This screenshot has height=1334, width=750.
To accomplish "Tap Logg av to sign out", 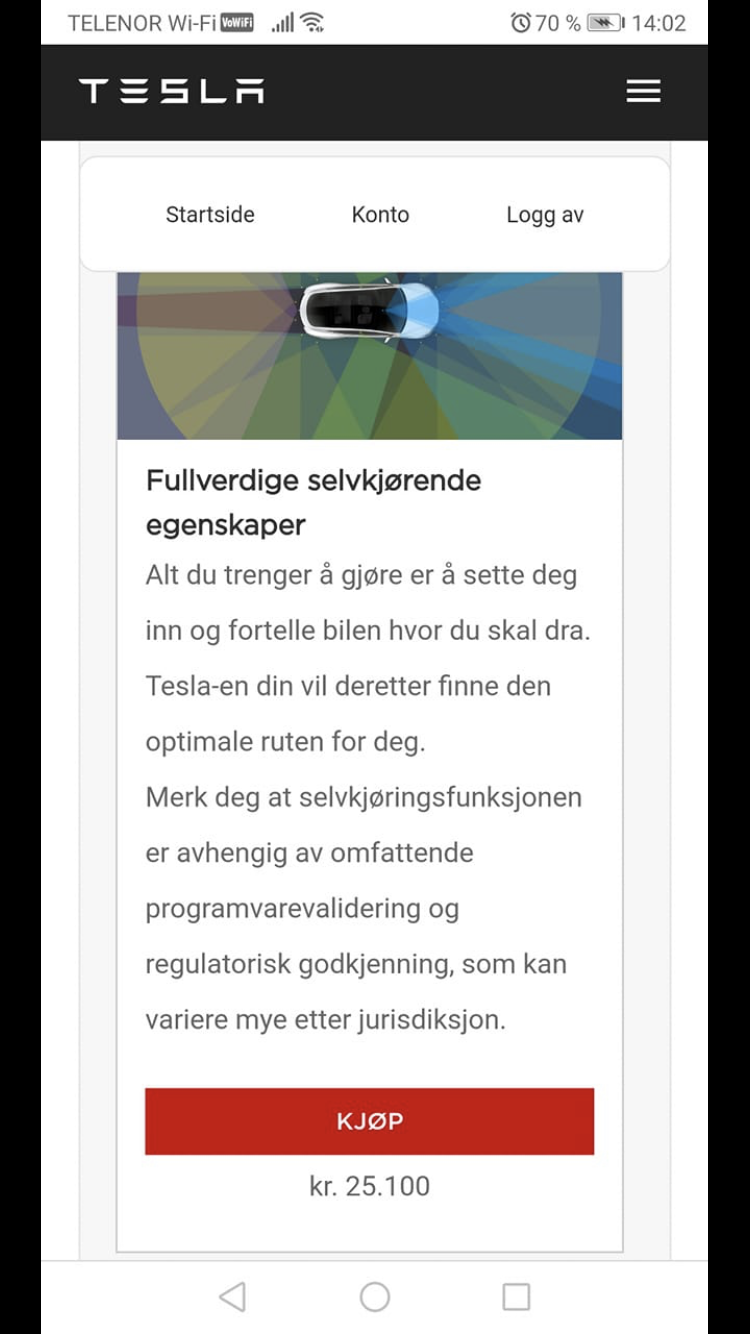I will tap(545, 214).
